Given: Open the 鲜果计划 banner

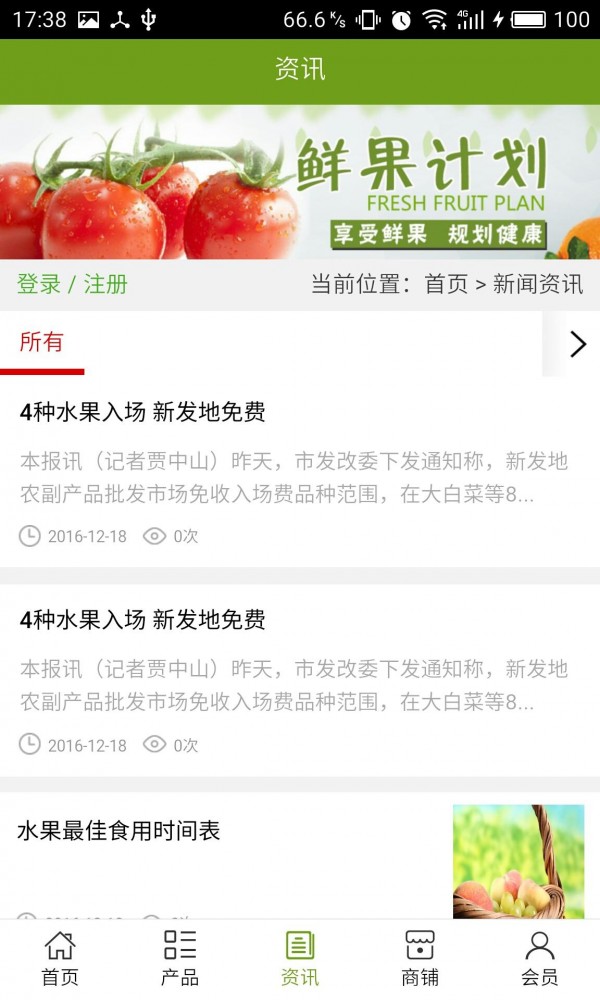Looking at the screenshot, I should pos(300,183).
